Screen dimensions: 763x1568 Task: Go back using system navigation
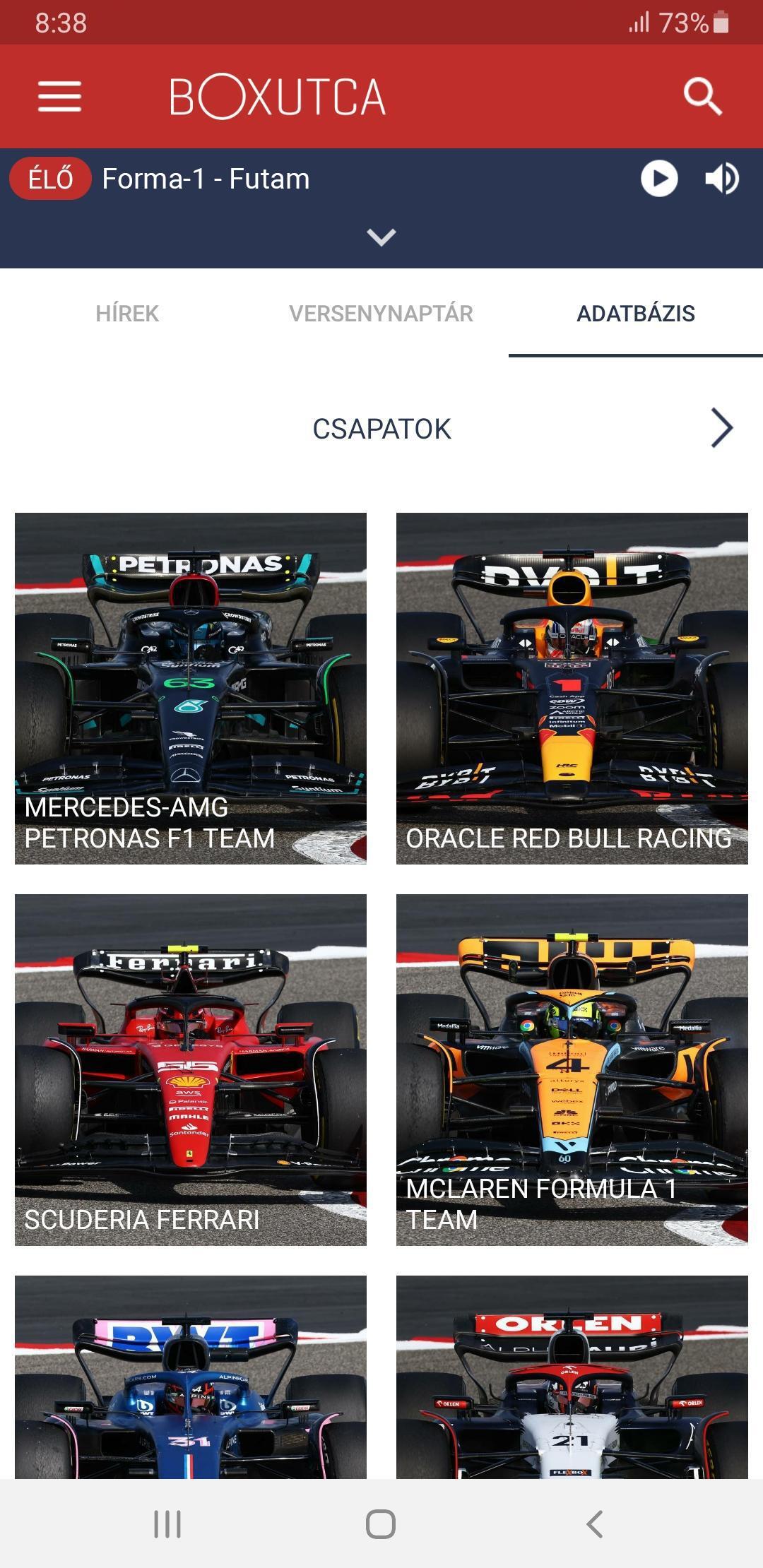pos(595,1524)
